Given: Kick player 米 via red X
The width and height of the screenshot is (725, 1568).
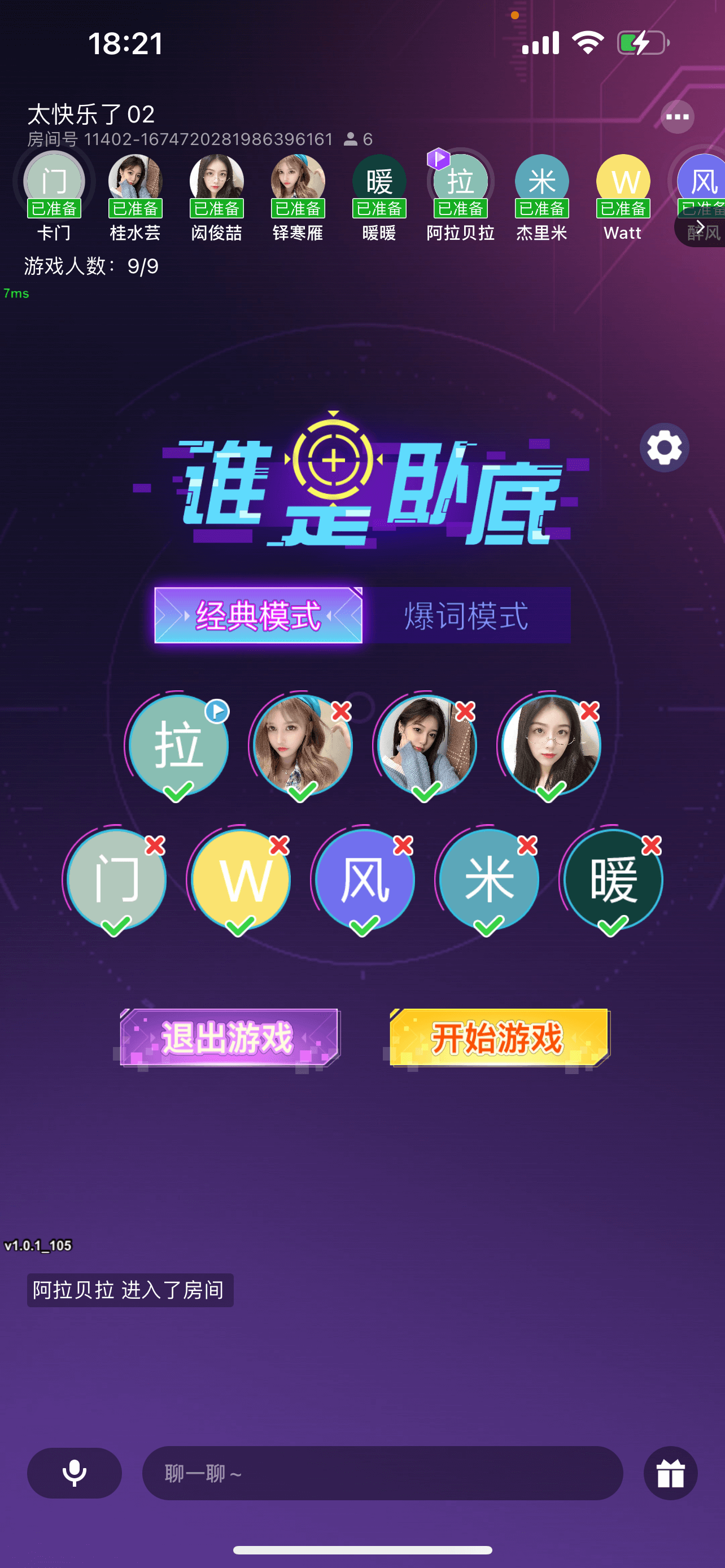Looking at the screenshot, I should click(528, 845).
